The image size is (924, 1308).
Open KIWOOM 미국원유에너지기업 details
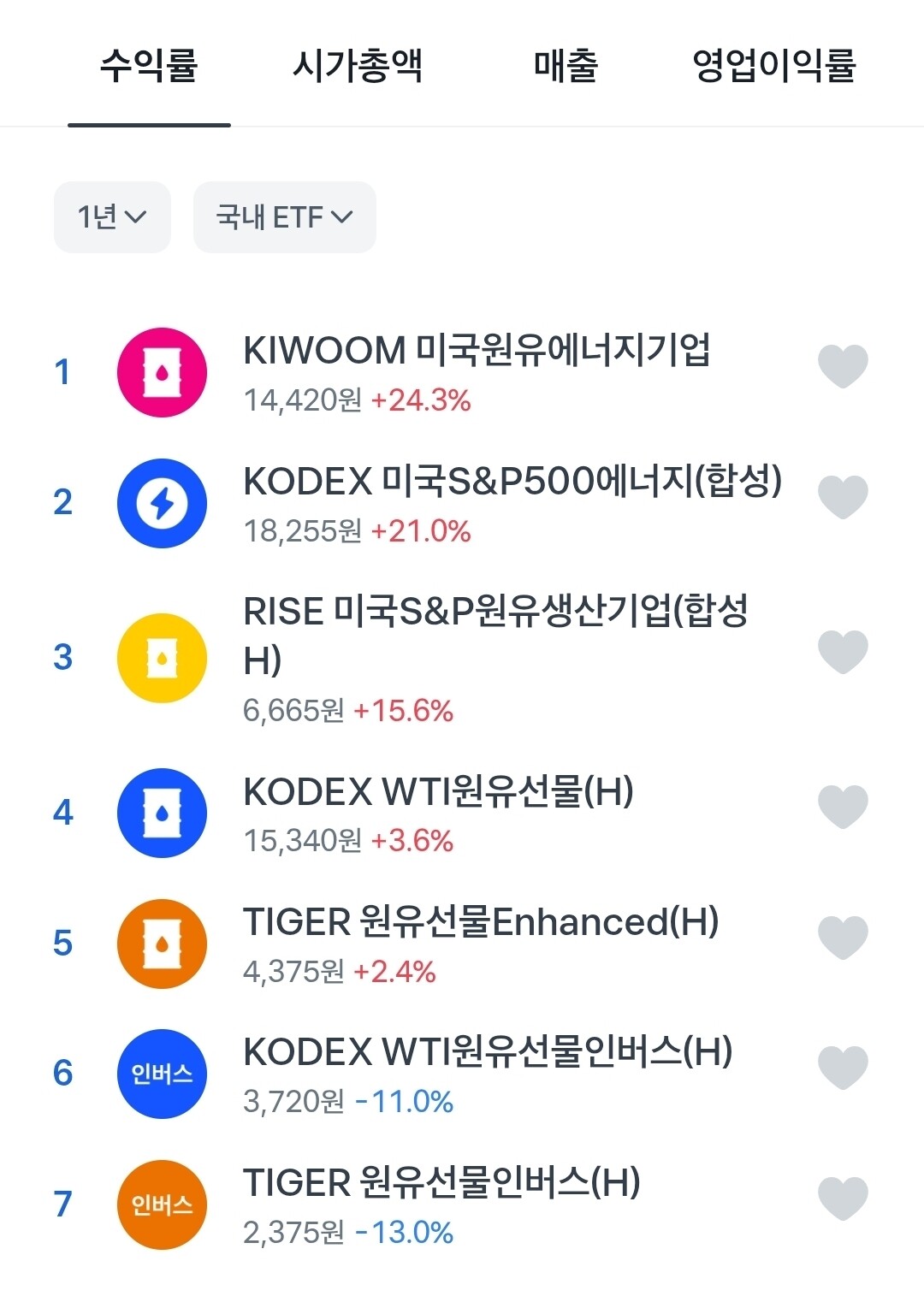462,372
